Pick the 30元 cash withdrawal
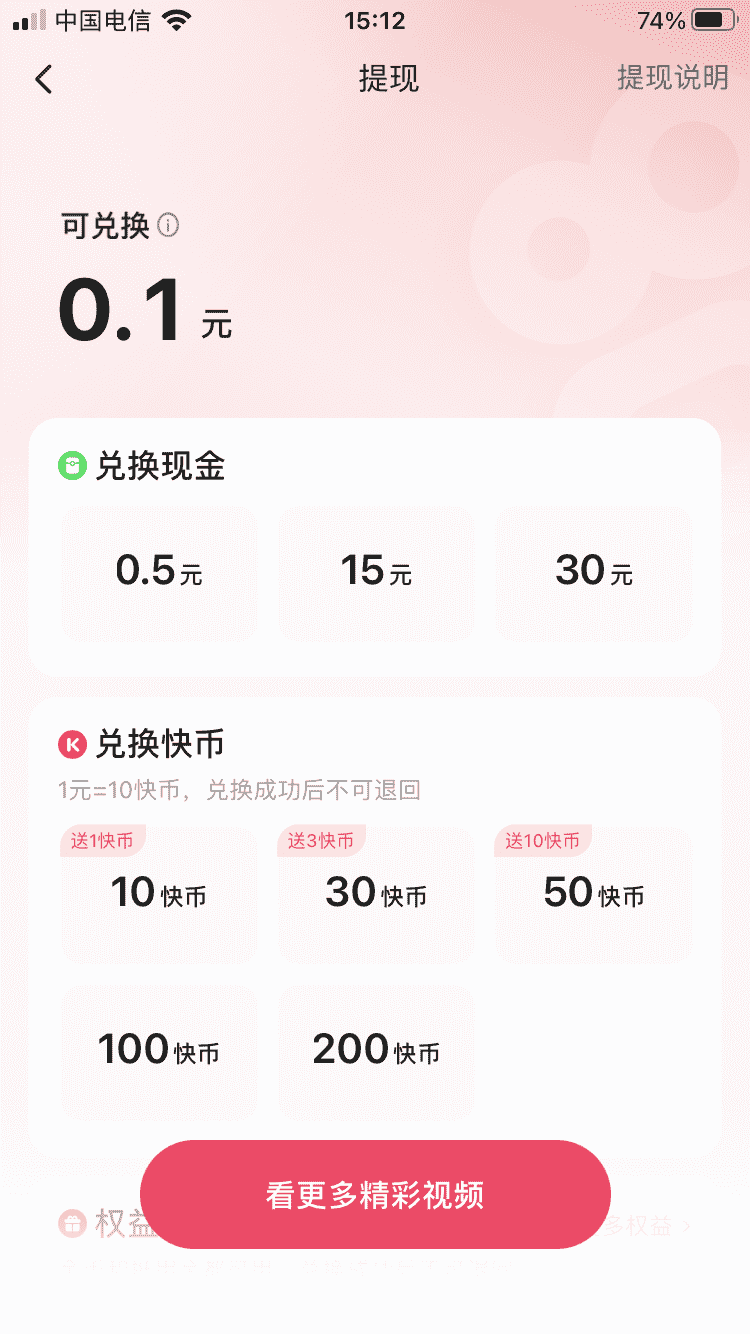Image resolution: width=750 pixels, height=1334 pixels. click(593, 572)
